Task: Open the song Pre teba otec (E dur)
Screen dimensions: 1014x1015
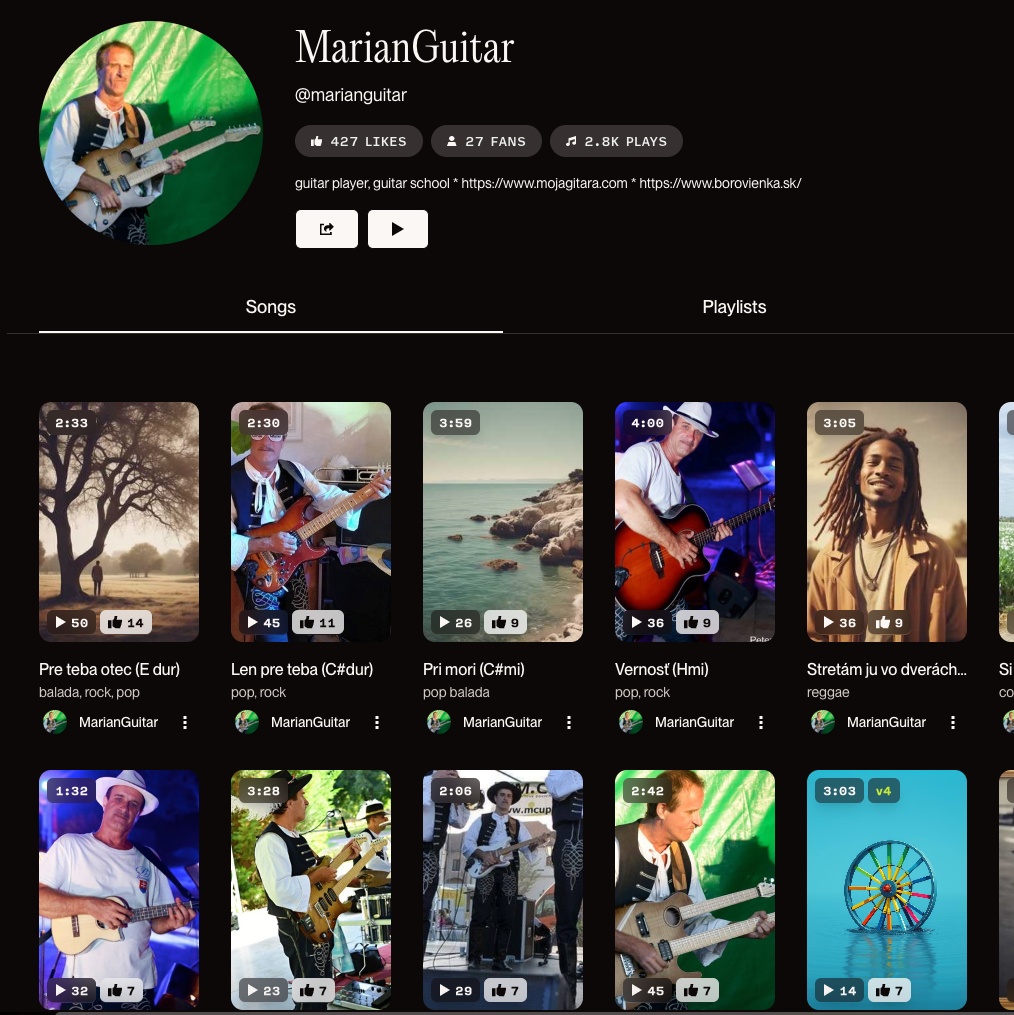Action: pos(119,520)
